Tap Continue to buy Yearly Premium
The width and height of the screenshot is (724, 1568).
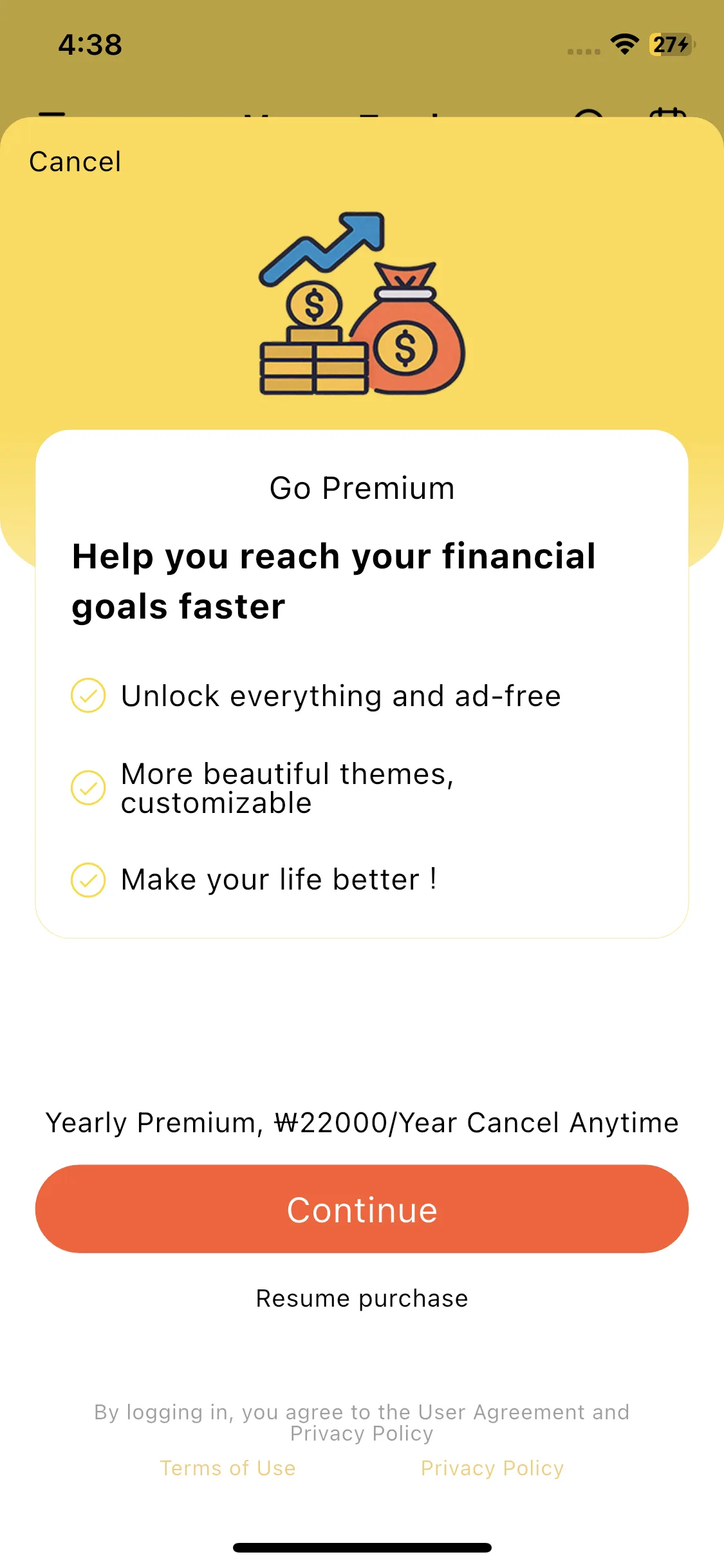pyautogui.click(x=362, y=1209)
